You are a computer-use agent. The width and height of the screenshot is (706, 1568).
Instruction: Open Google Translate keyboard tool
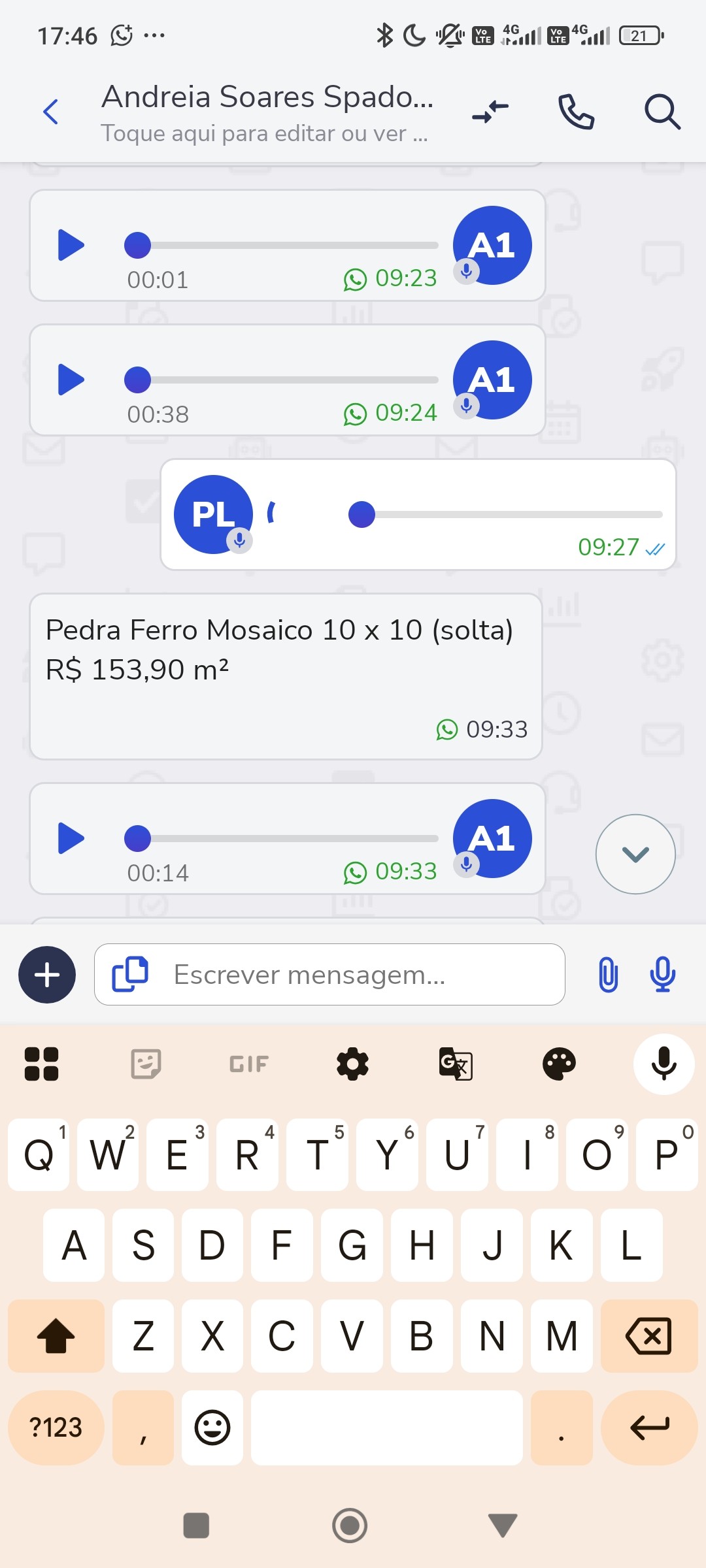point(455,1064)
